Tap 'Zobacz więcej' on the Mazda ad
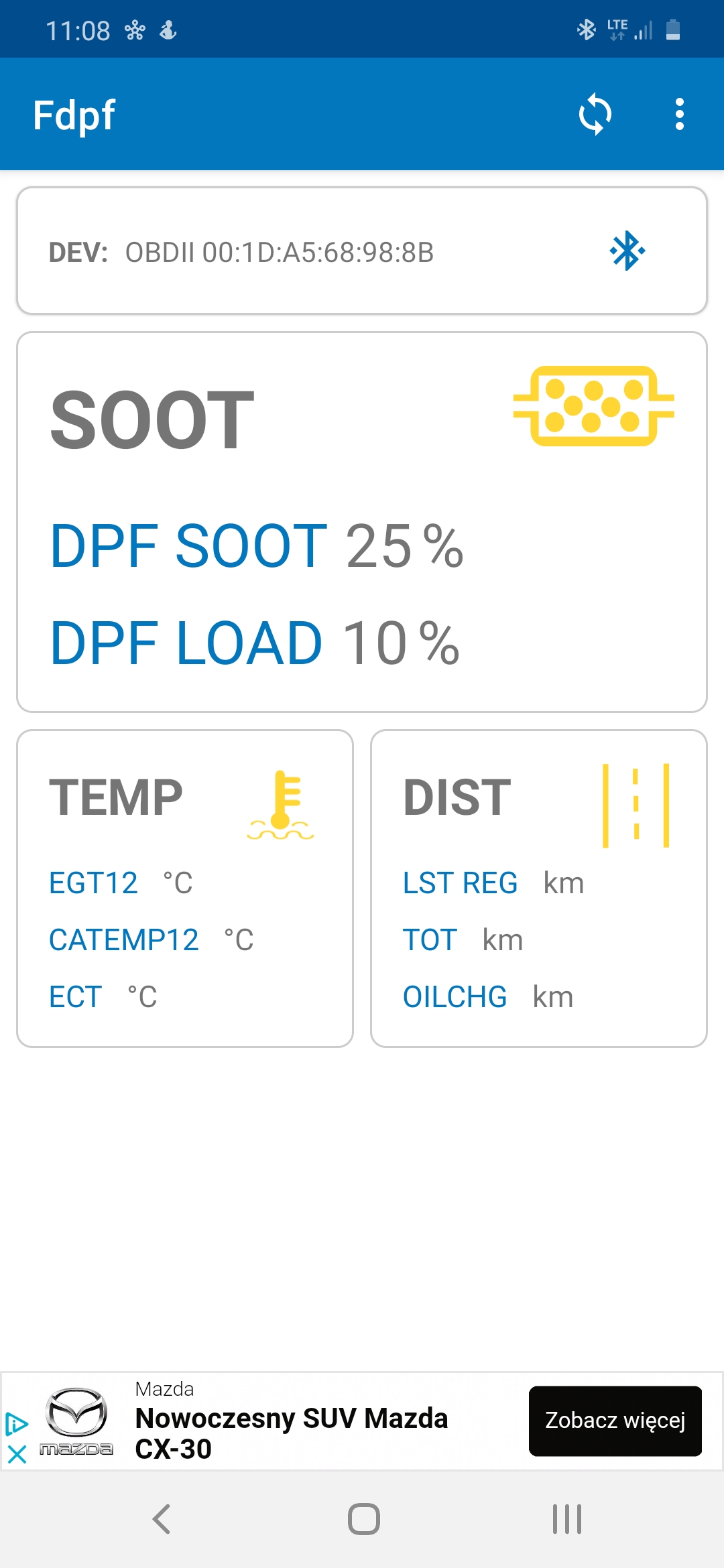The image size is (724, 1568). pyautogui.click(x=615, y=1421)
